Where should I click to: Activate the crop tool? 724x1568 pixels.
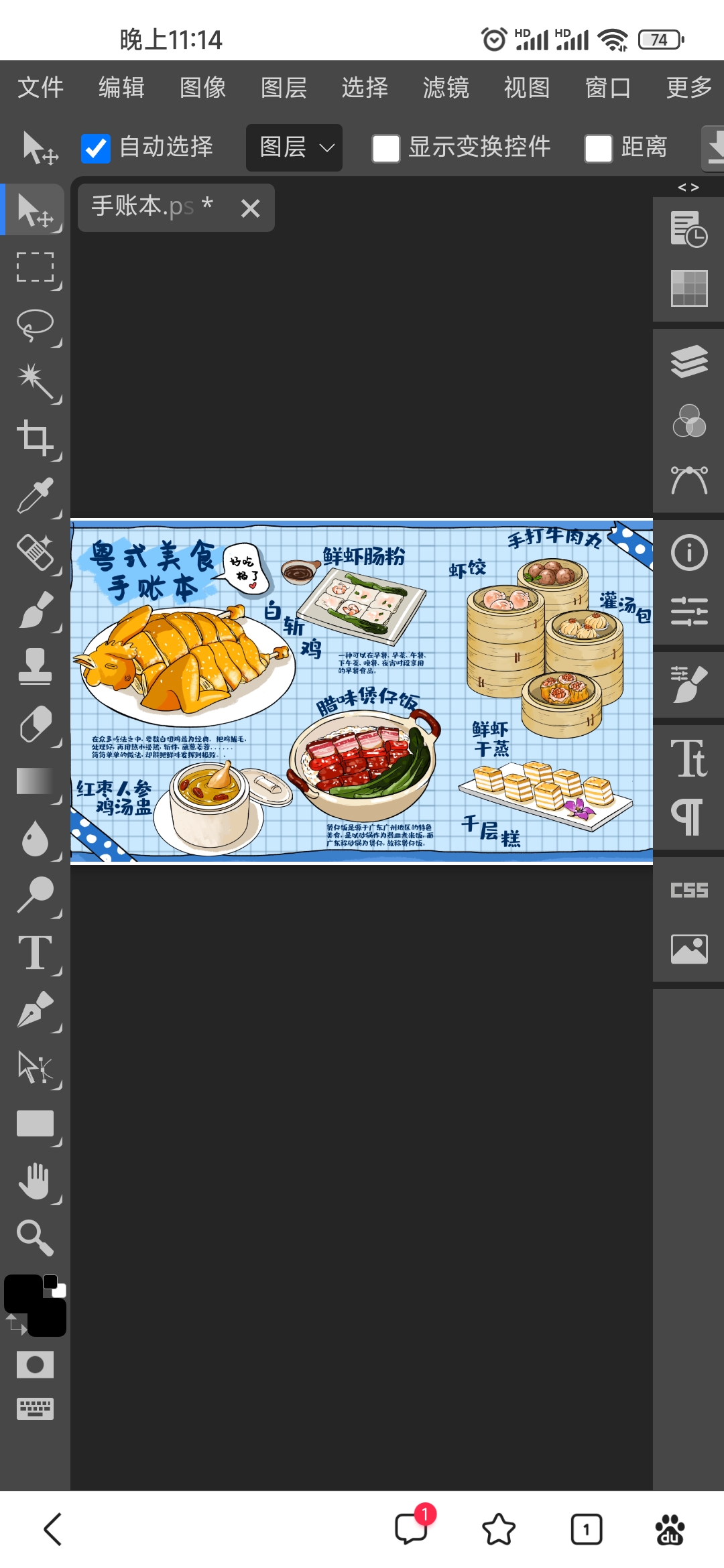click(x=35, y=438)
